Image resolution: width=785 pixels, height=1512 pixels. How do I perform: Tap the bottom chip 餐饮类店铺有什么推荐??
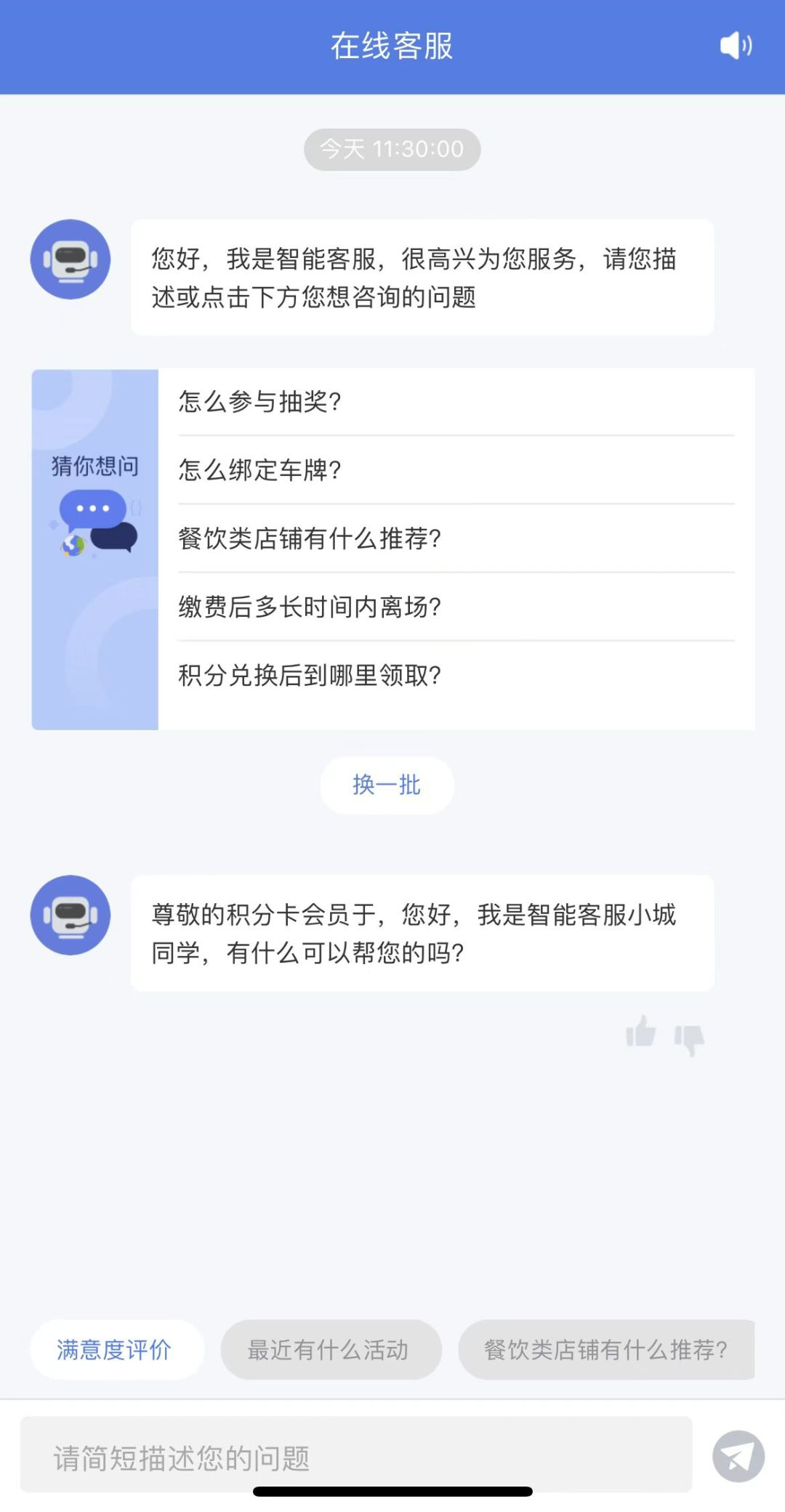605,1350
